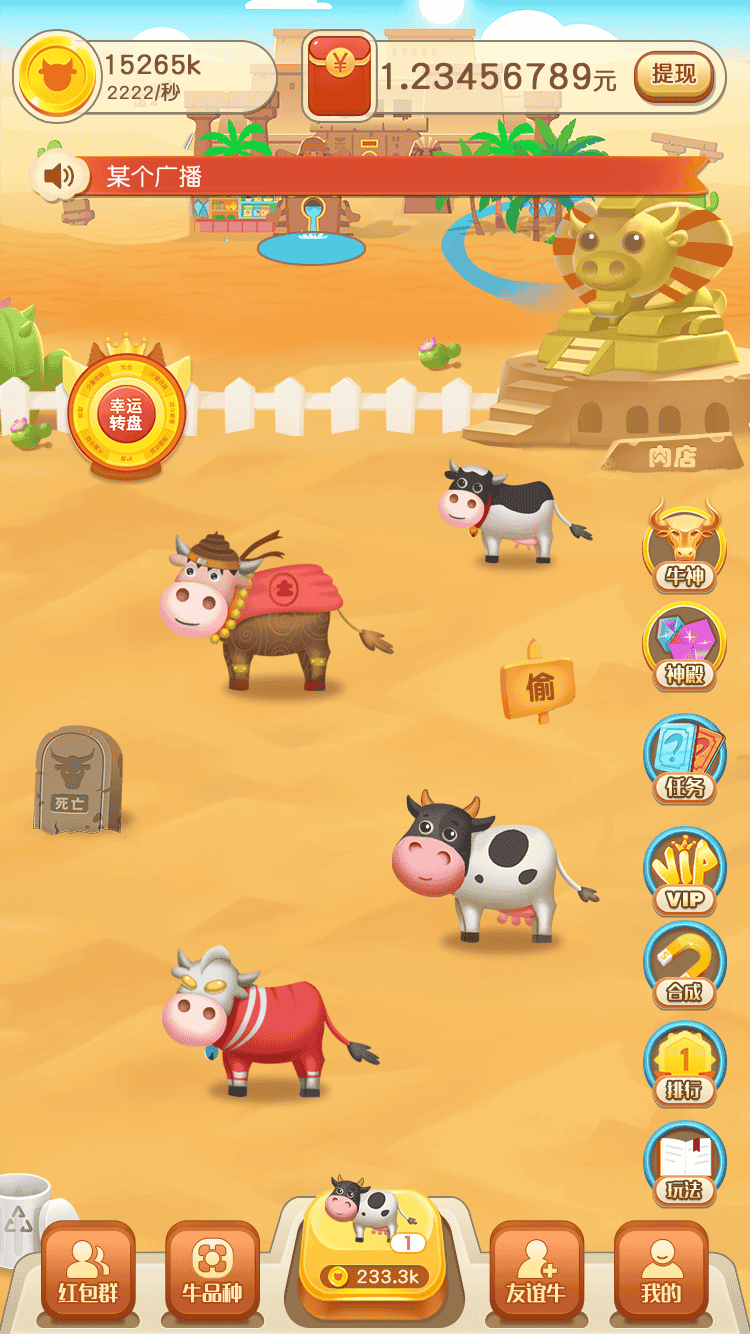Open the VIP icon
Viewport: 750px width, 1334px height.
click(684, 872)
